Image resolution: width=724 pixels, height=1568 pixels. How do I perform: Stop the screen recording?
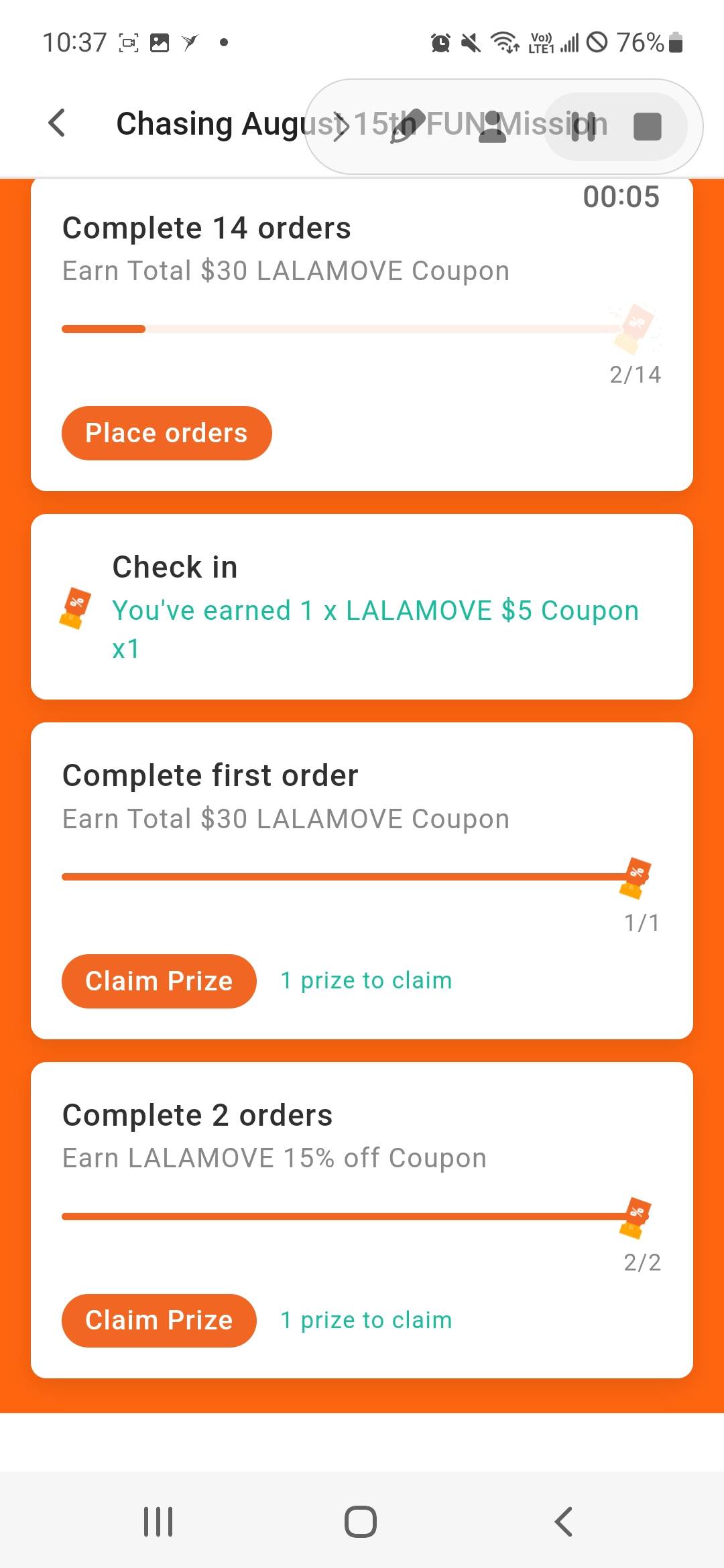pyautogui.click(x=648, y=127)
